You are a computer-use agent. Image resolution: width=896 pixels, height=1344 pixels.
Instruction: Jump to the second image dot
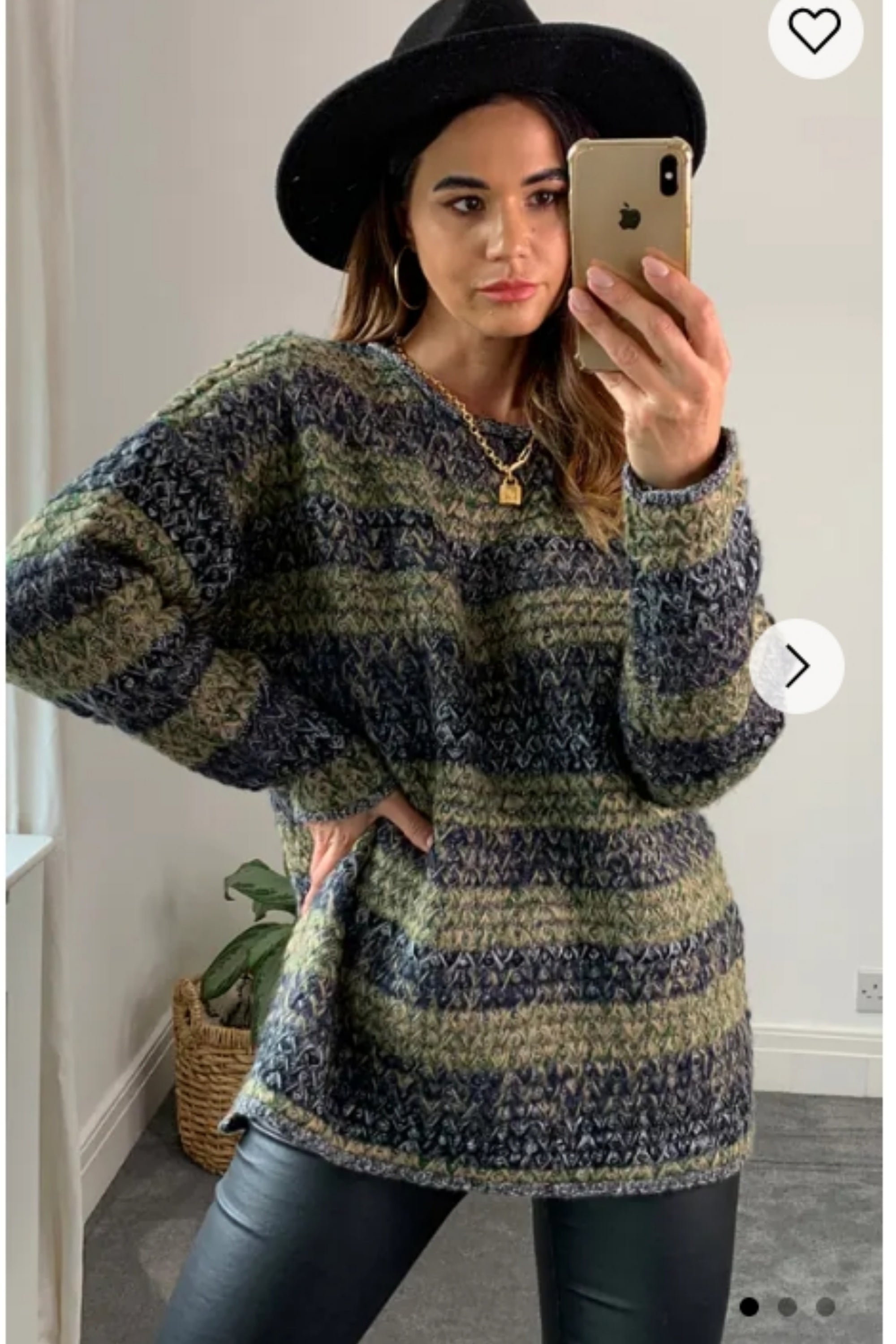coord(787,1306)
